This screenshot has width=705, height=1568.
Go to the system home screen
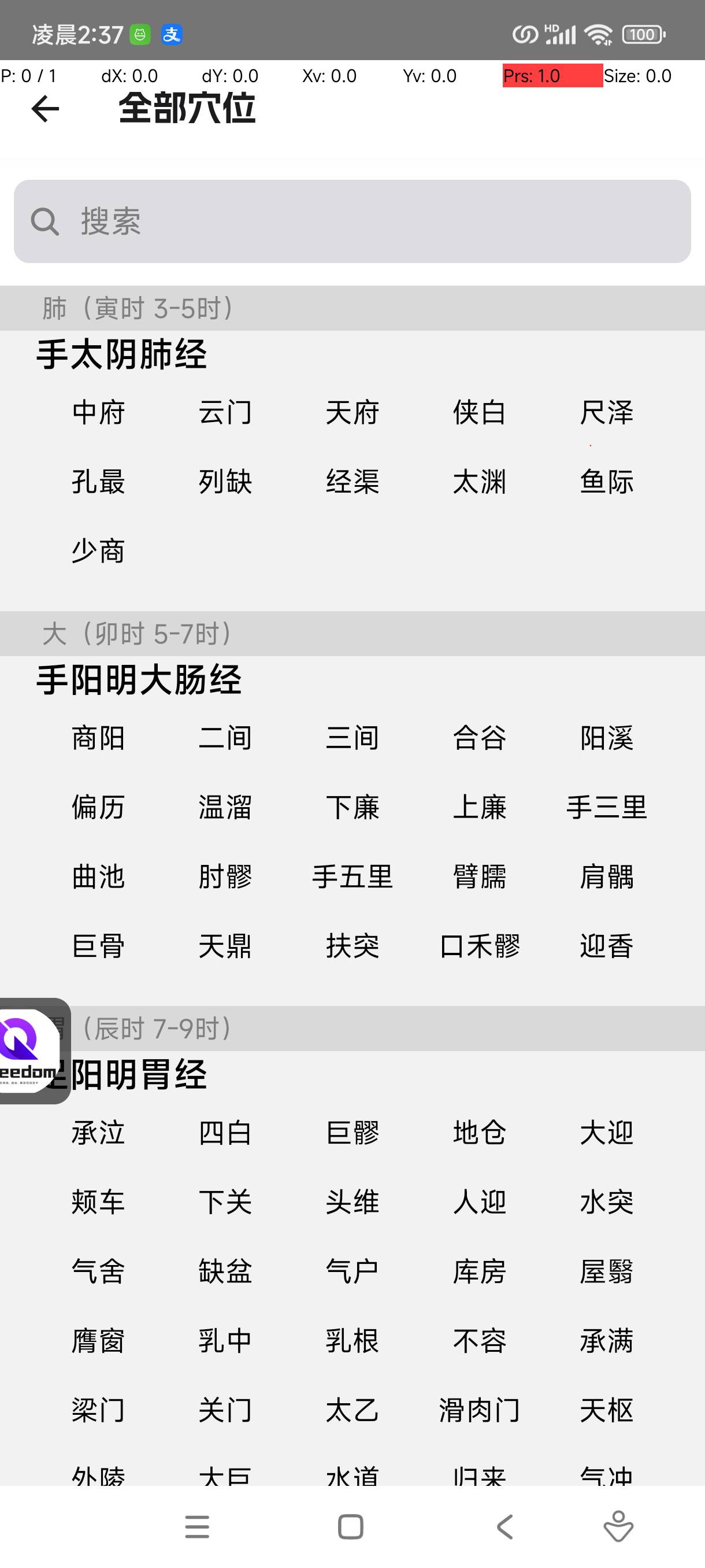[350, 1526]
